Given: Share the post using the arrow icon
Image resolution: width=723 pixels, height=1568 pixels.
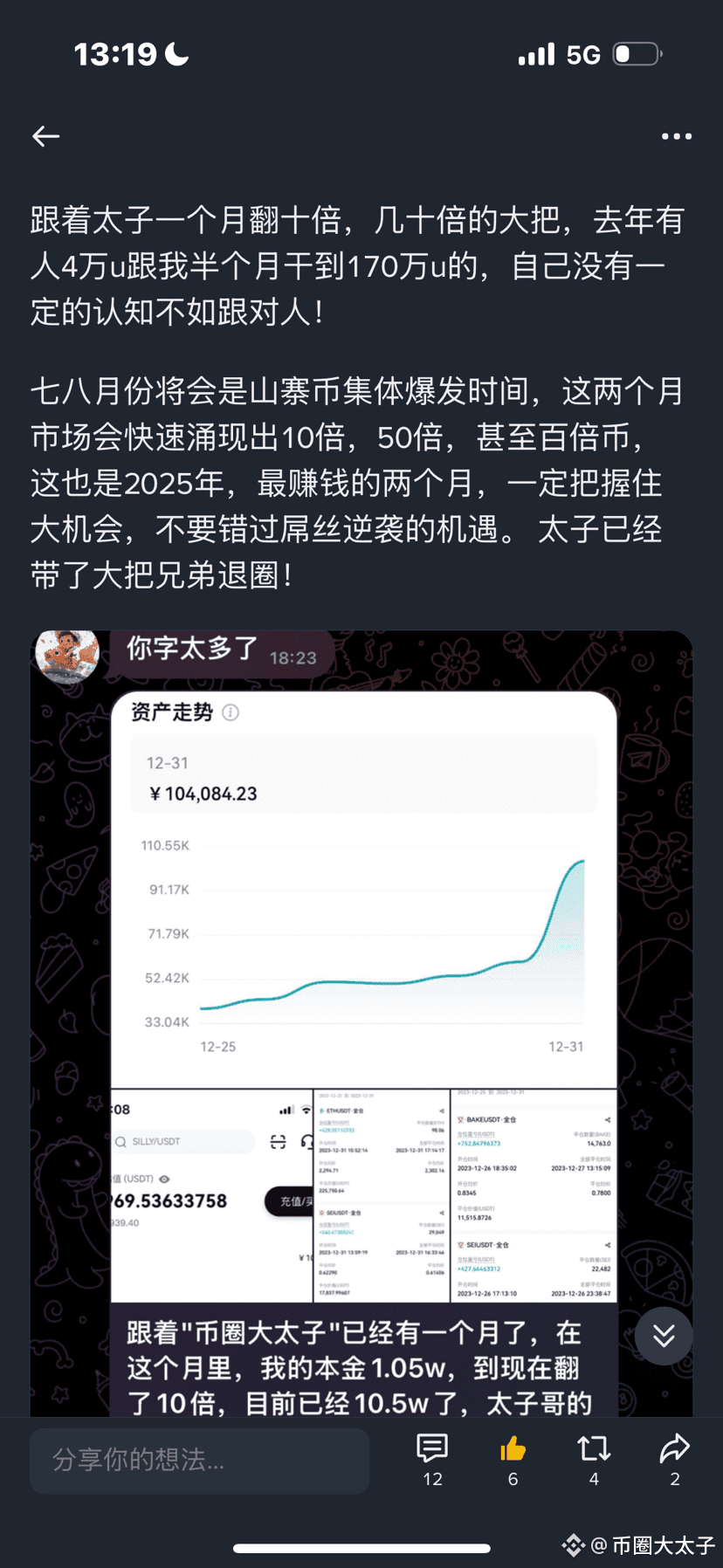Looking at the screenshot, I should (675, 1448).
